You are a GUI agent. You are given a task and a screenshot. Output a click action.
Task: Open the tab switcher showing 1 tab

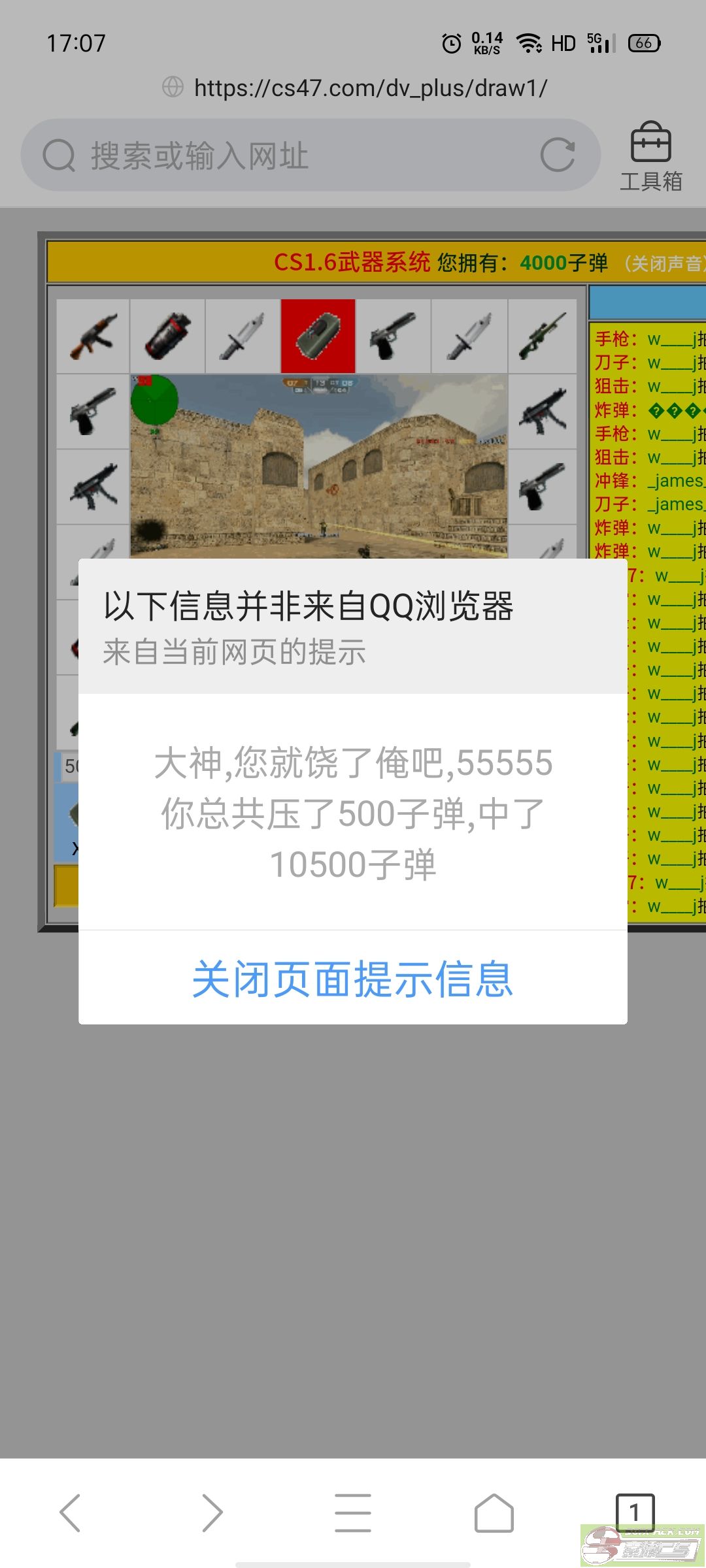click(x=634, y=1511)
